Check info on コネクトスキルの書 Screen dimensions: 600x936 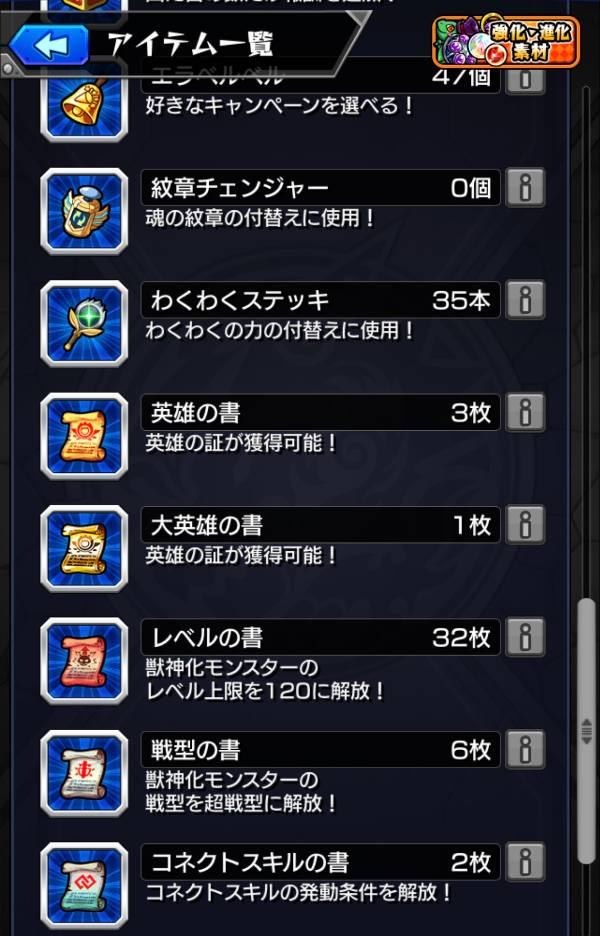pos(524,861)
